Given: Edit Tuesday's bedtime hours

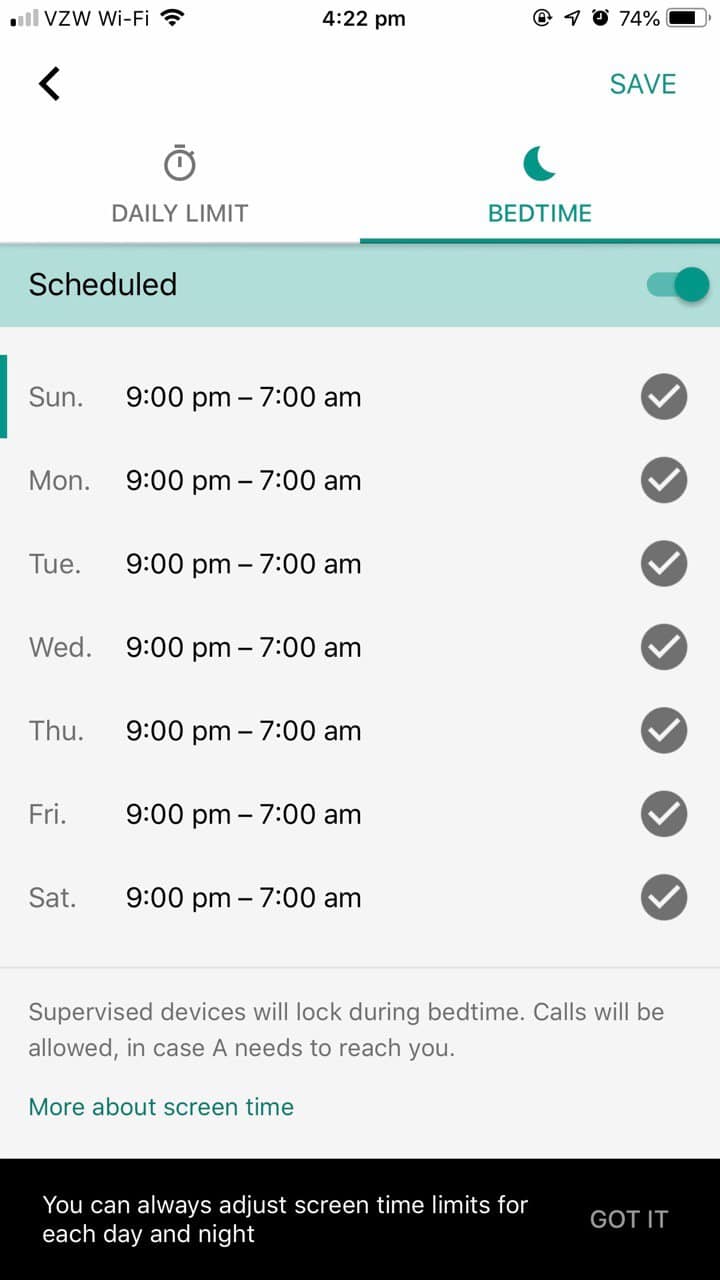Looking at the screenshot, I should pyautogui.click(x=243, y=564).
